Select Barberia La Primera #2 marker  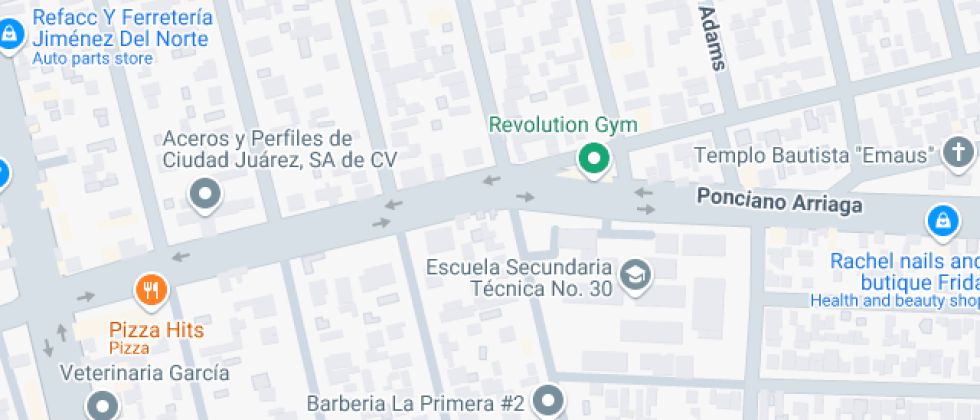pos(548,401)
